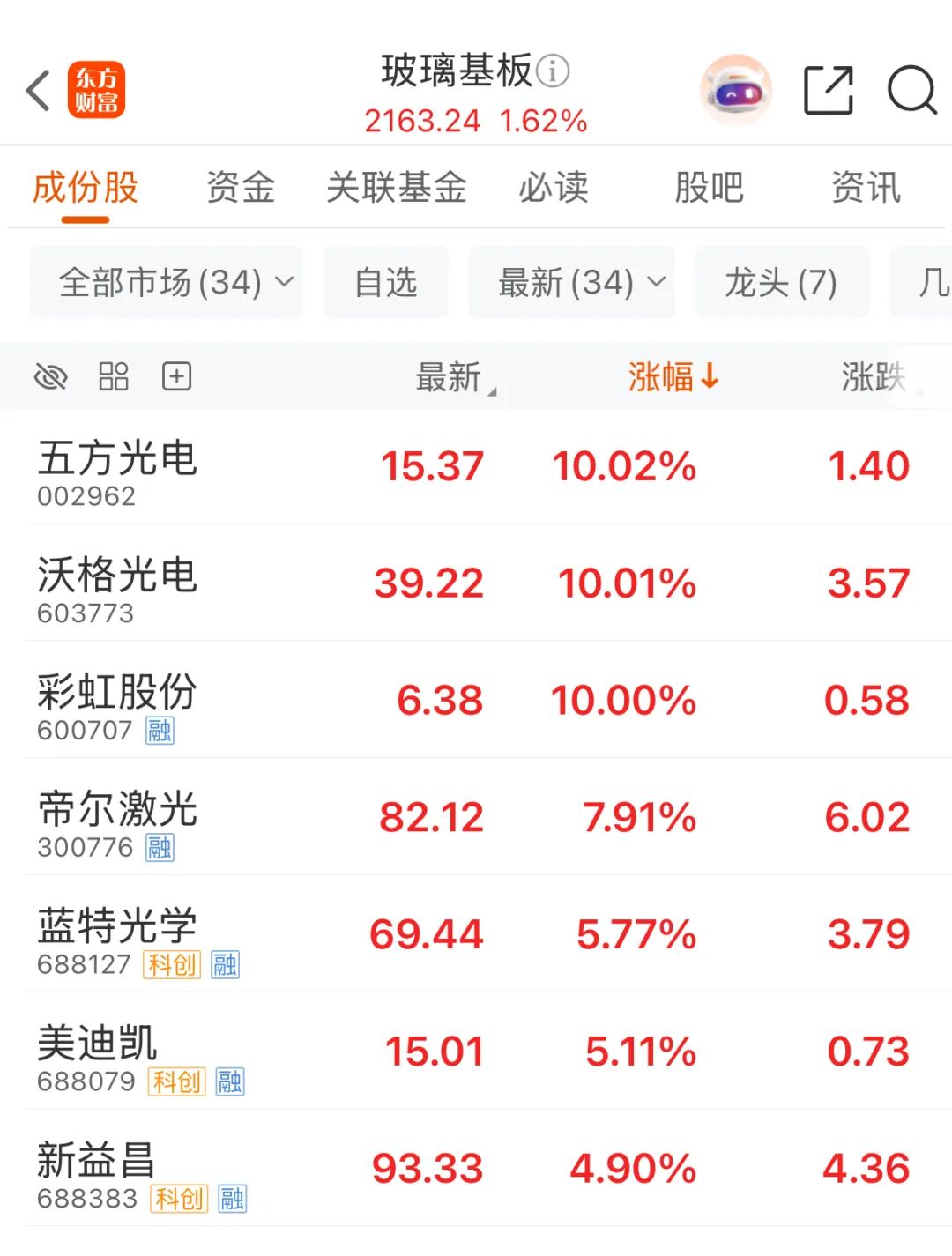Toggle the hide-eye icon
Viewport: 952px width, 1256px height.
pyautogui.click(x=50, y=377)
